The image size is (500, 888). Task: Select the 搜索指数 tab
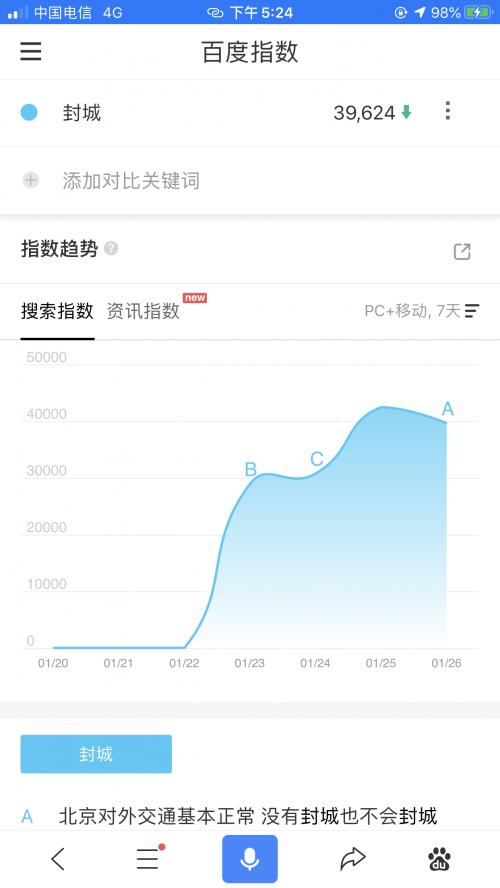[57, 311]
